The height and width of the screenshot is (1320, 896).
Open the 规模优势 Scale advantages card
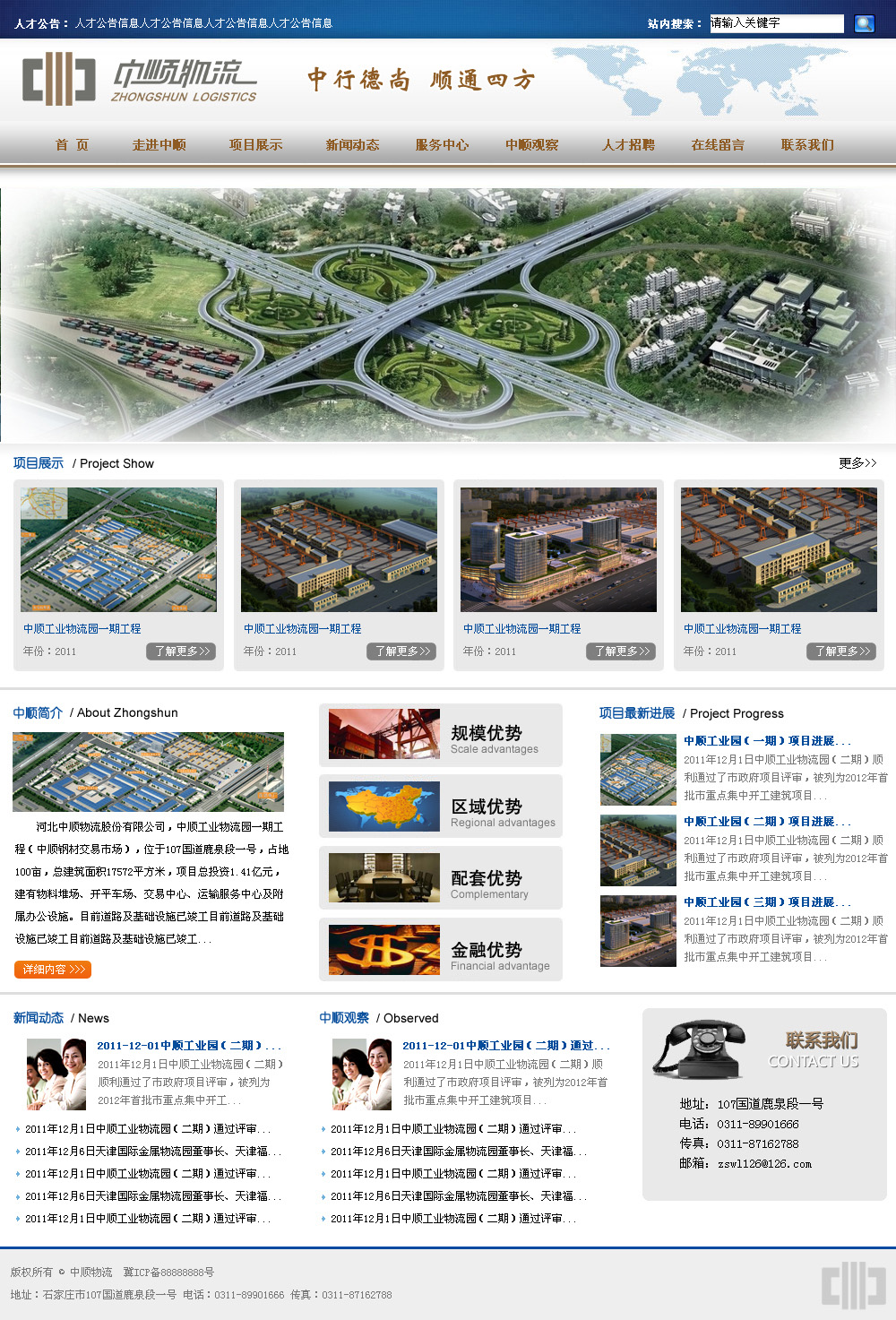pos(441,735)
